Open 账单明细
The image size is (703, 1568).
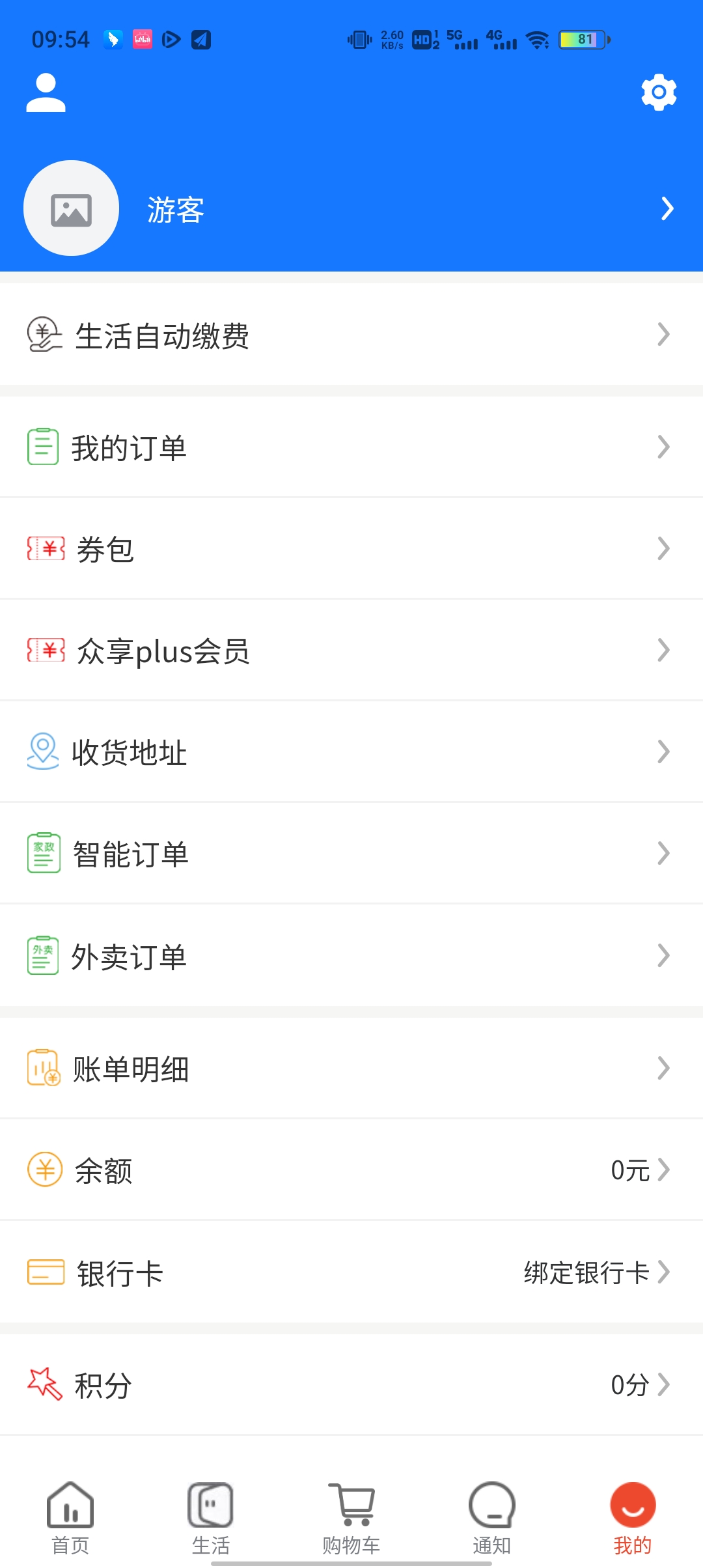point(351,1069)
